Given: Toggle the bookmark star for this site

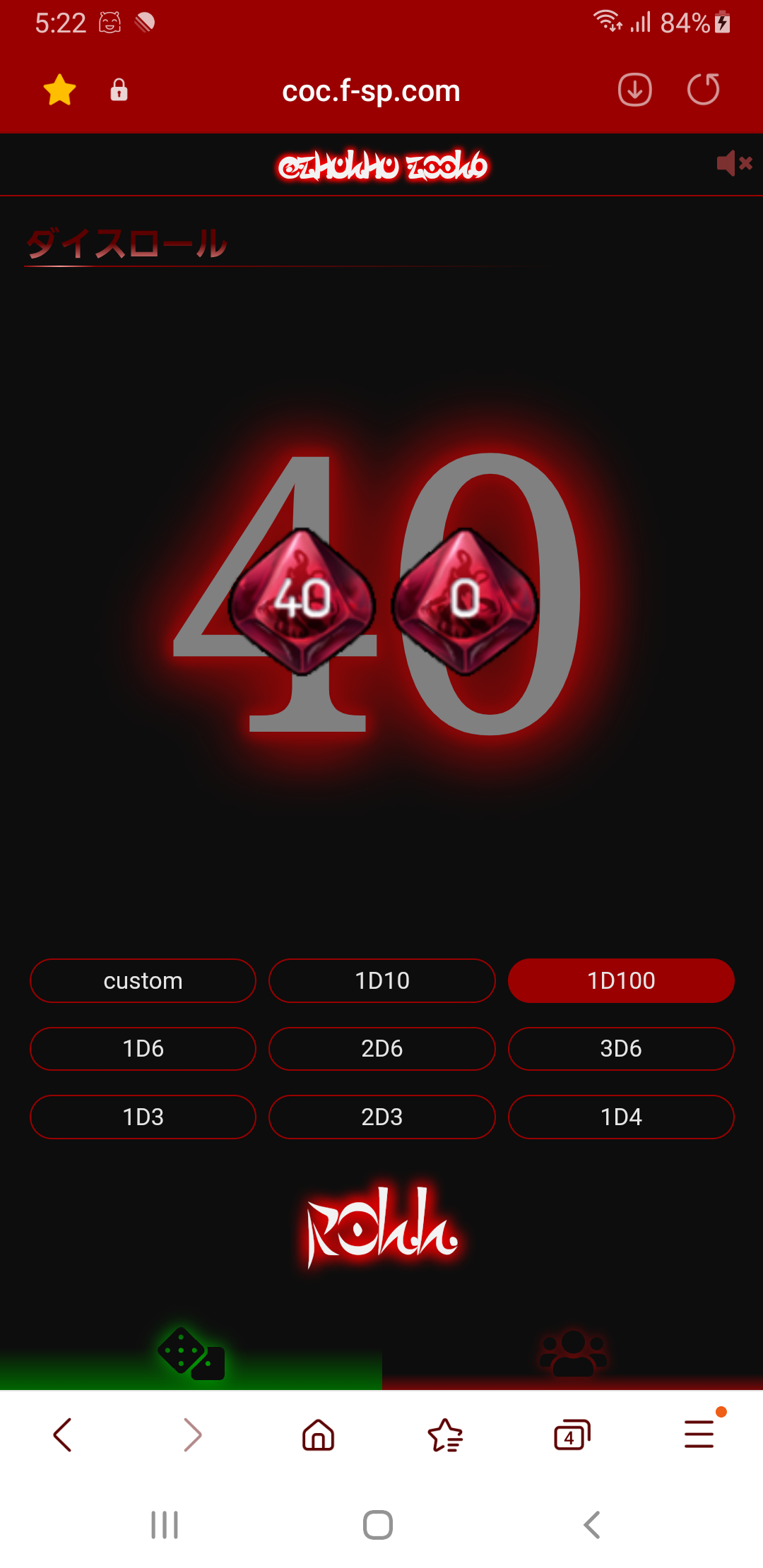Looking at the screenshot, I should pos(59,90).
